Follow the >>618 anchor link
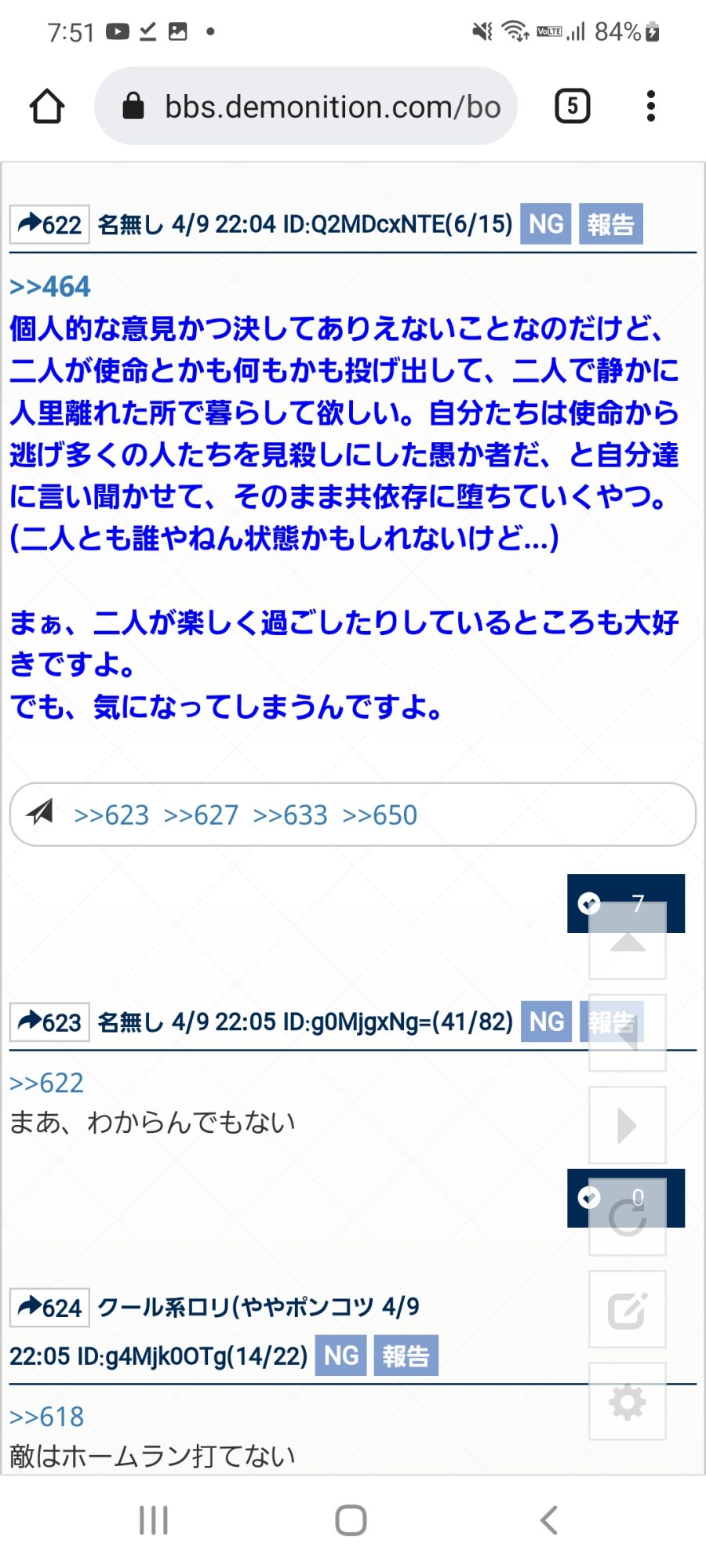The image size is (706, 1568). (x=46, y=1417)
